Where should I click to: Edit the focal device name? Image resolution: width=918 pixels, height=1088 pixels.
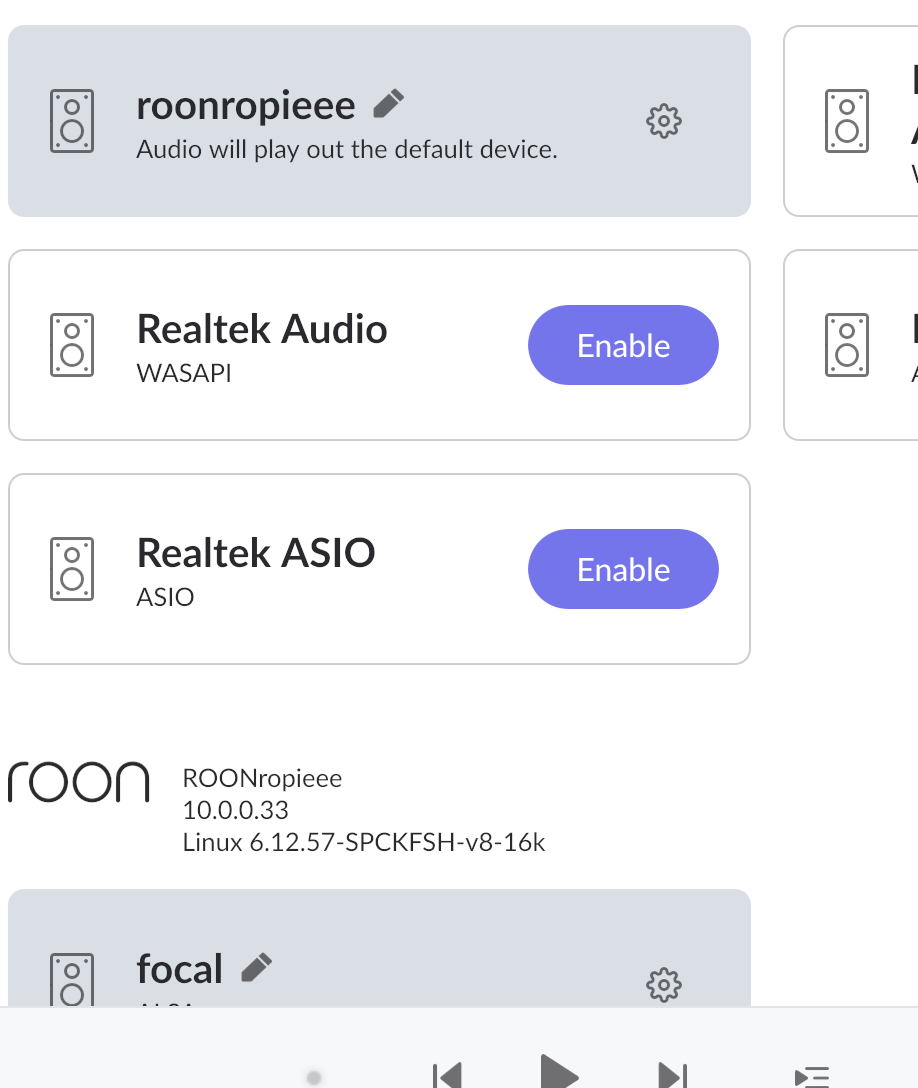pyautogui.click(x=256, y=967)
